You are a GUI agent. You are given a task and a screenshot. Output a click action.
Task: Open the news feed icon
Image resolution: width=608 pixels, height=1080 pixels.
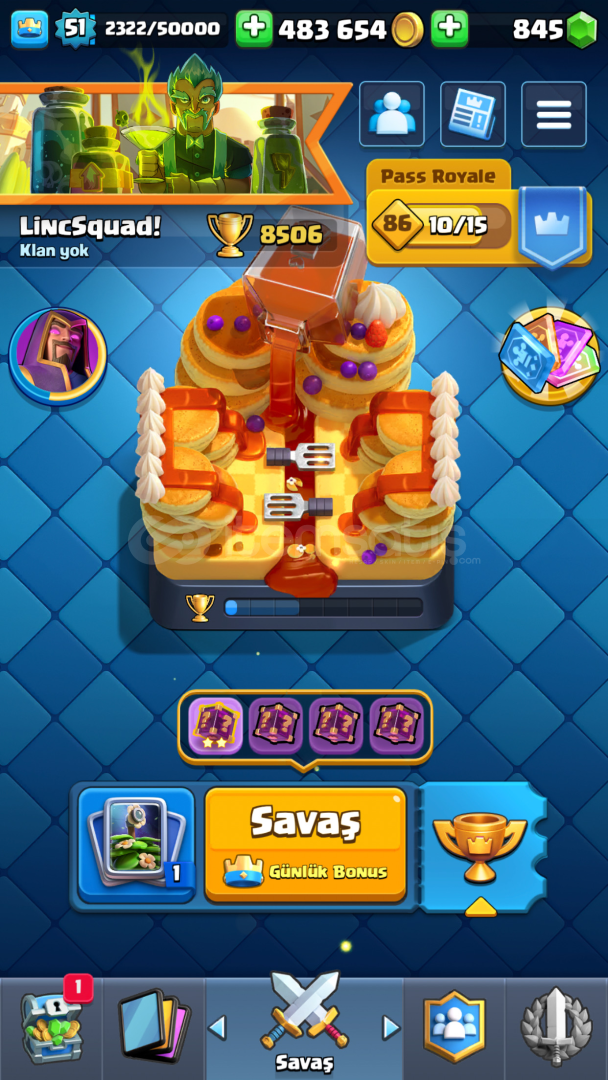pyautogui.click(x=472, y=114)
